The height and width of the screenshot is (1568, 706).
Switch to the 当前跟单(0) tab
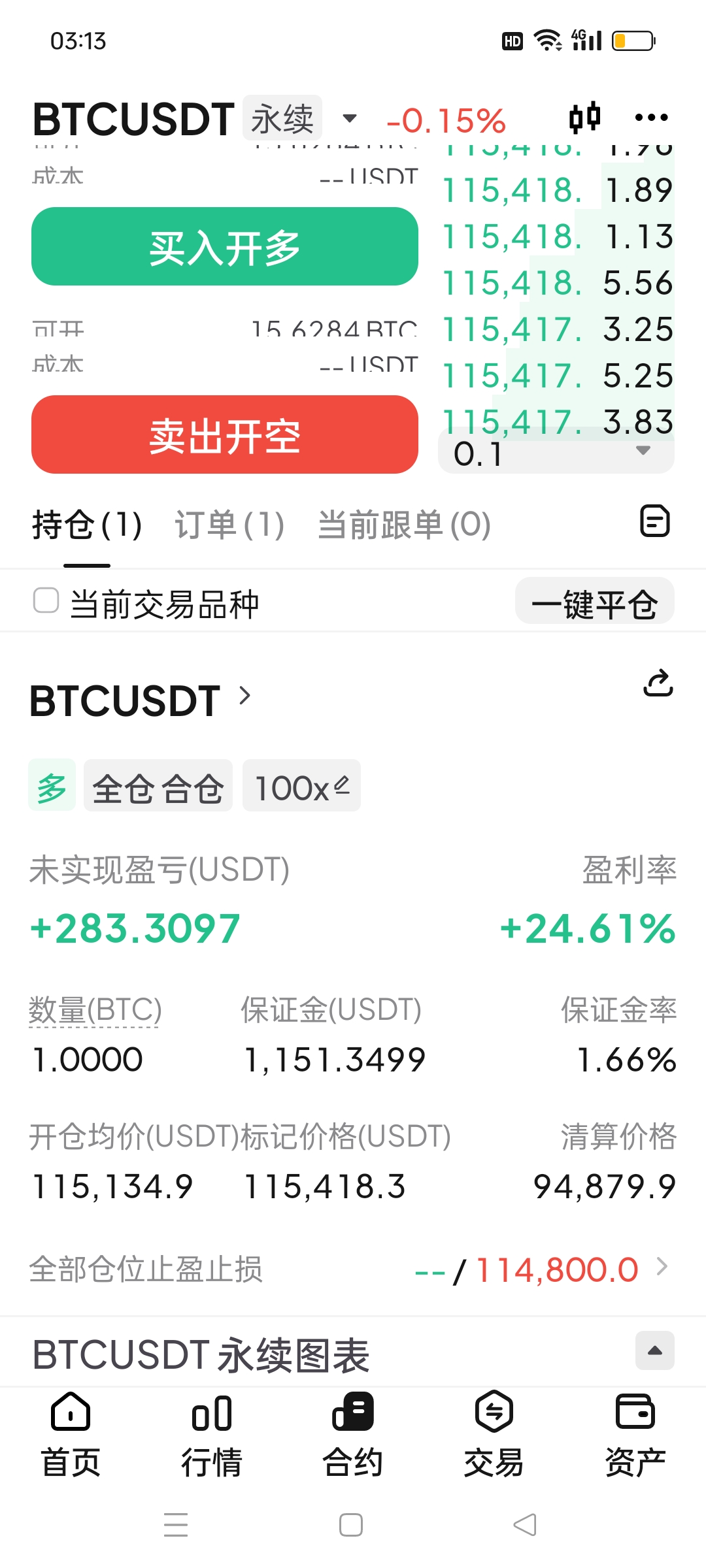402,524
